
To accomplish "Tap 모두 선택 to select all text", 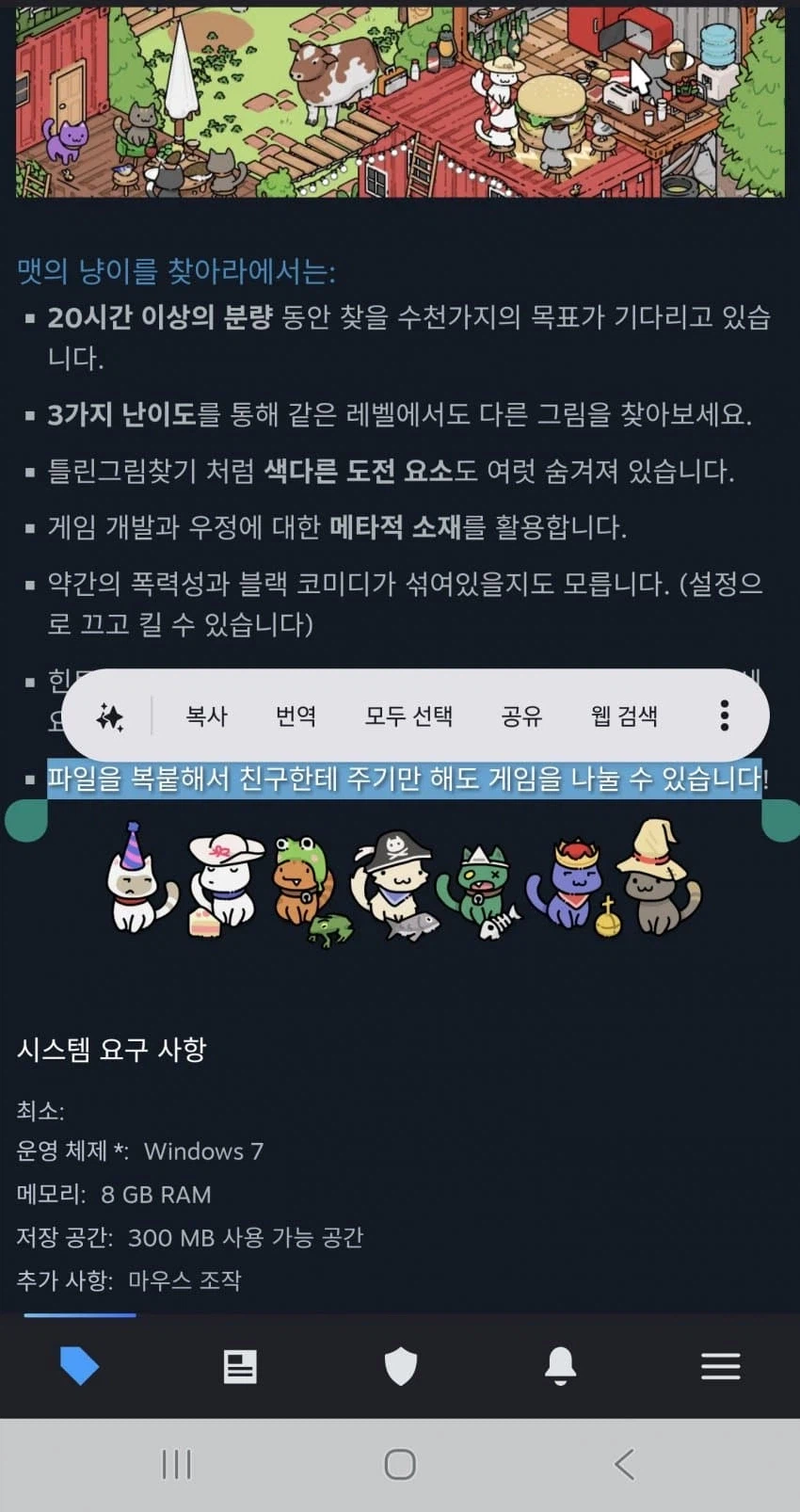I will (x=407, y=716).
